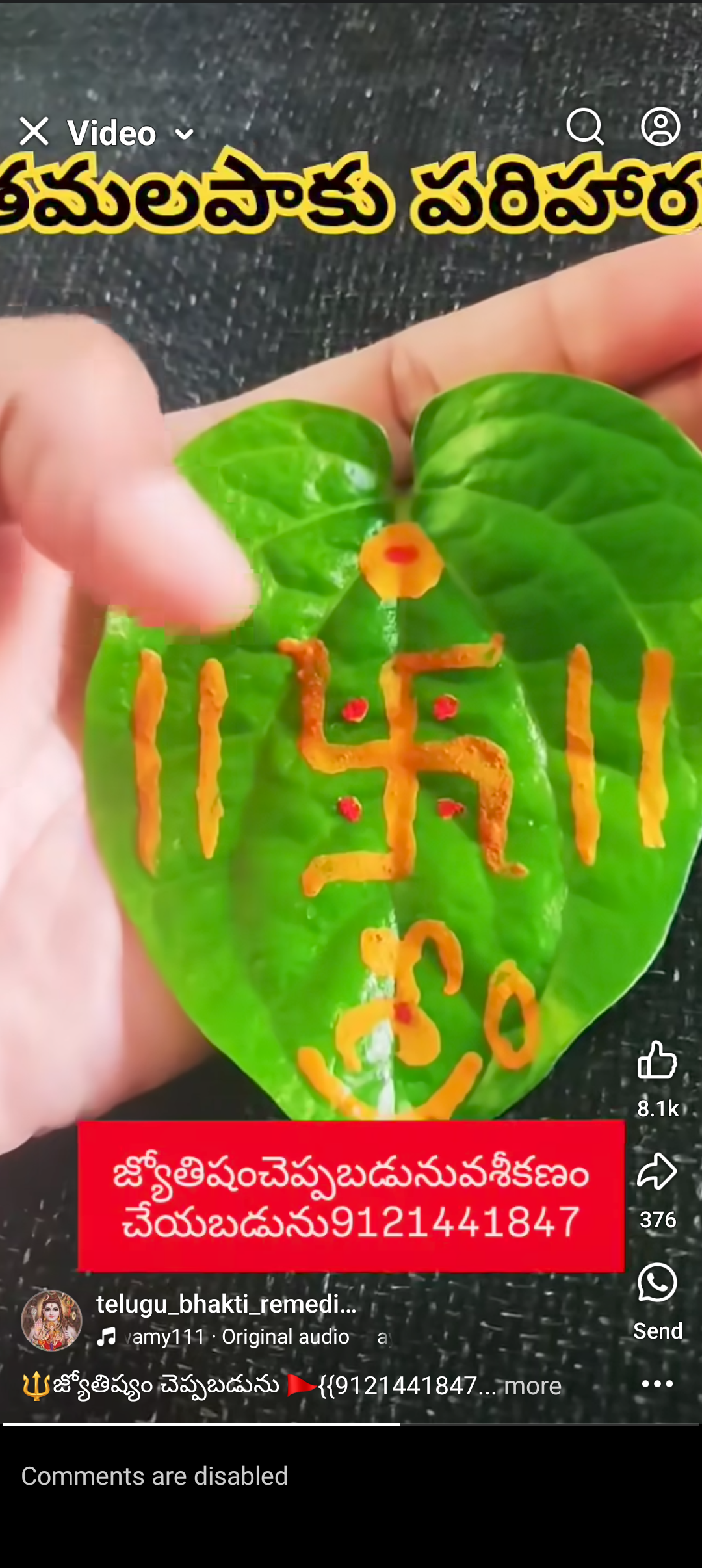Screen dimensions: 702x1568
Task: Open telugu_bhakti_remedi profile picture
Action: (51, 1320)
